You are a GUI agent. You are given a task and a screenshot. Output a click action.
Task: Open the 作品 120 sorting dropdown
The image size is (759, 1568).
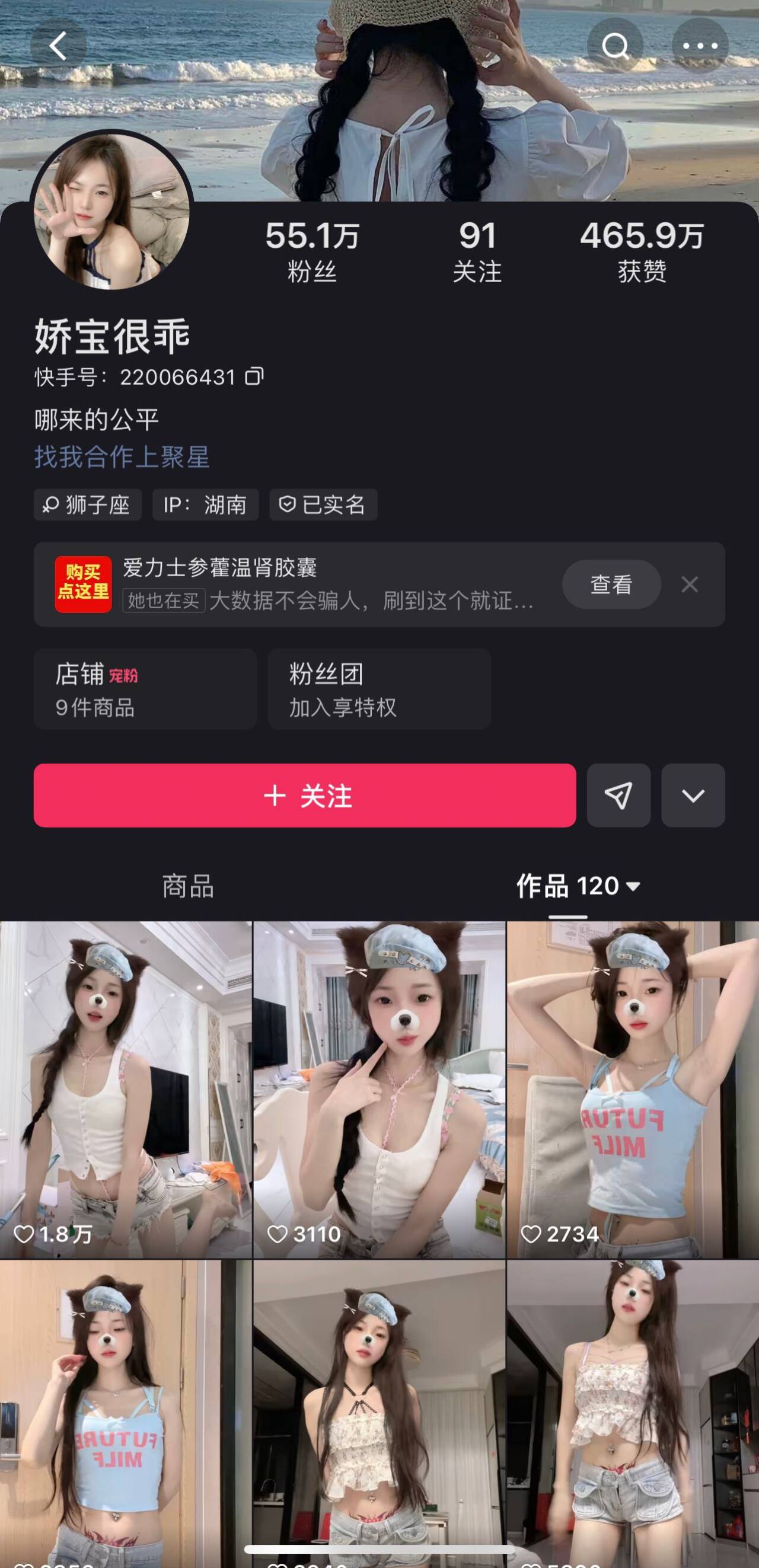tap(578, 886)
